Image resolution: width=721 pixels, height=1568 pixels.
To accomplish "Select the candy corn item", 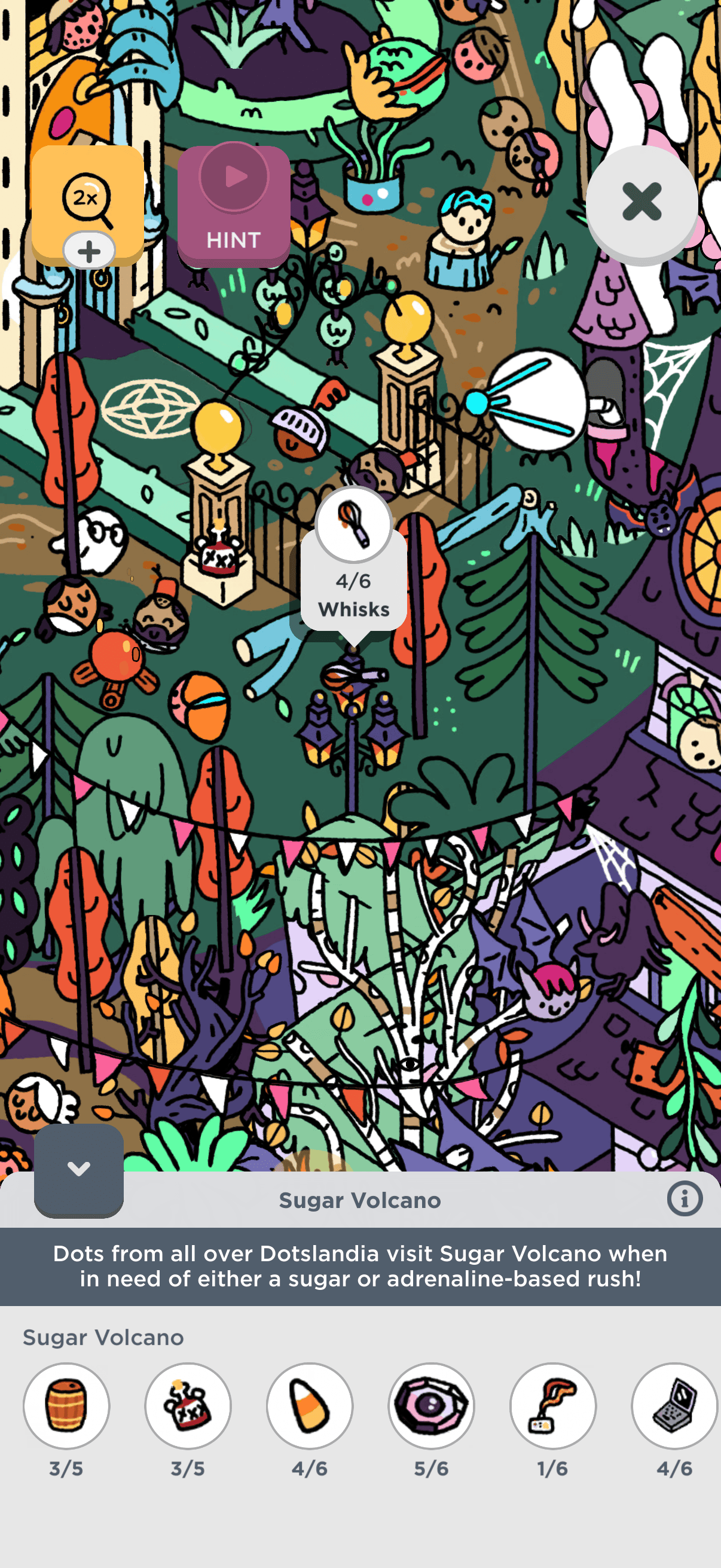I will click(310, 1405).
